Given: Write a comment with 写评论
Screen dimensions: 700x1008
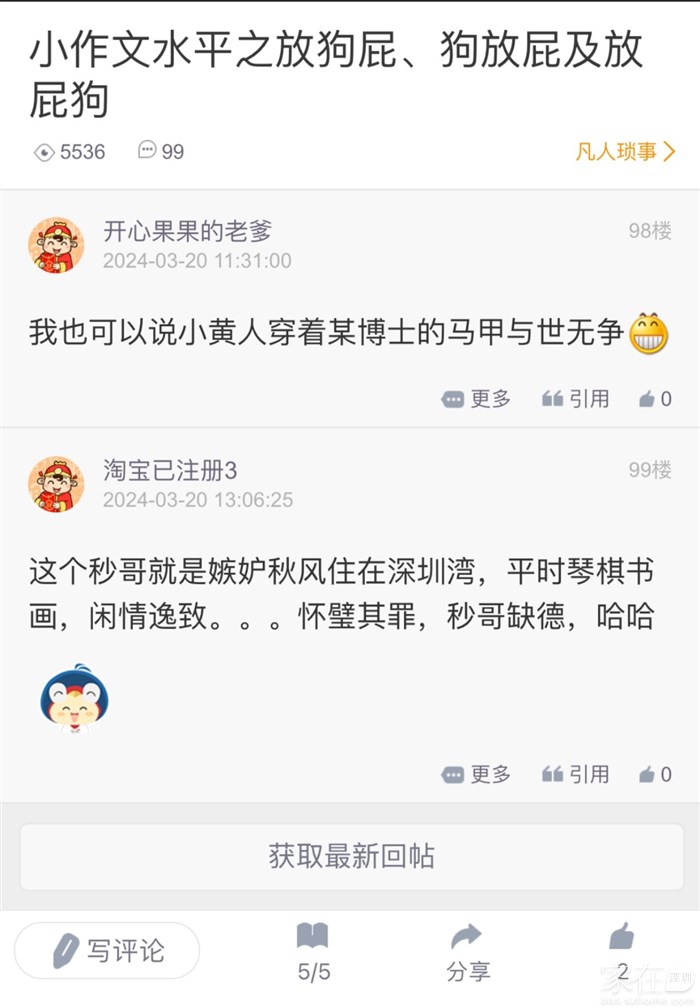Looking at the screenshot, I should click(x=107, y=950).
